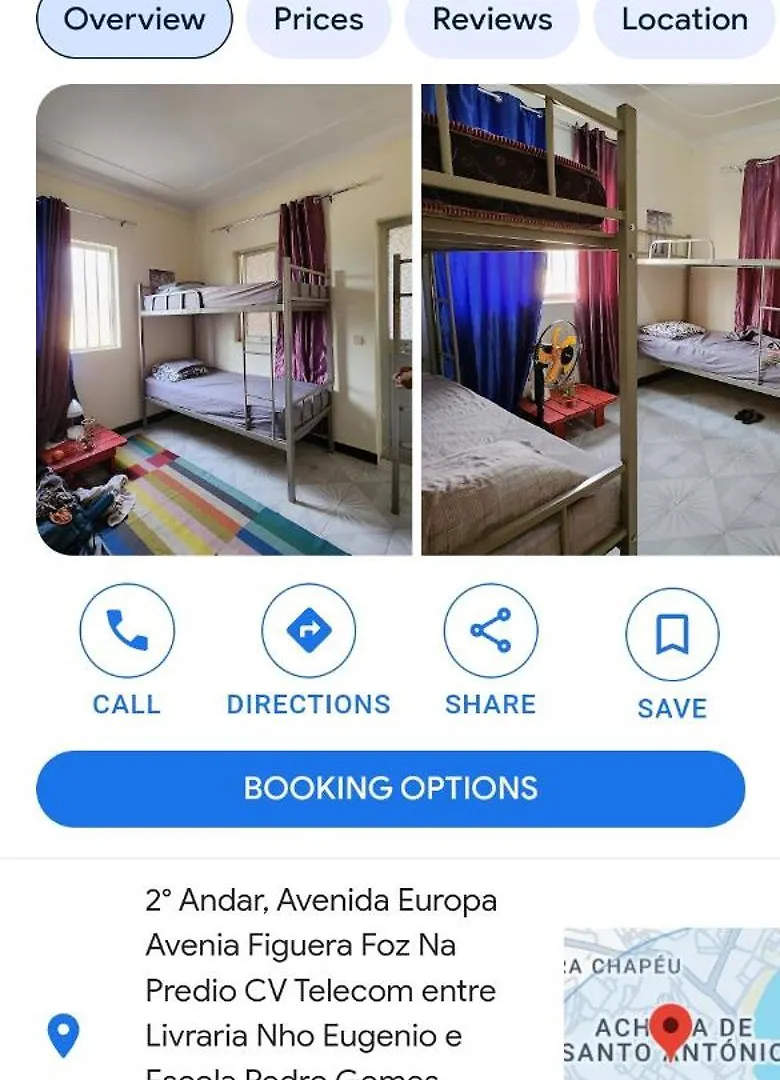
Task: Switch to the Reviews tab
Action: [492, 21]
